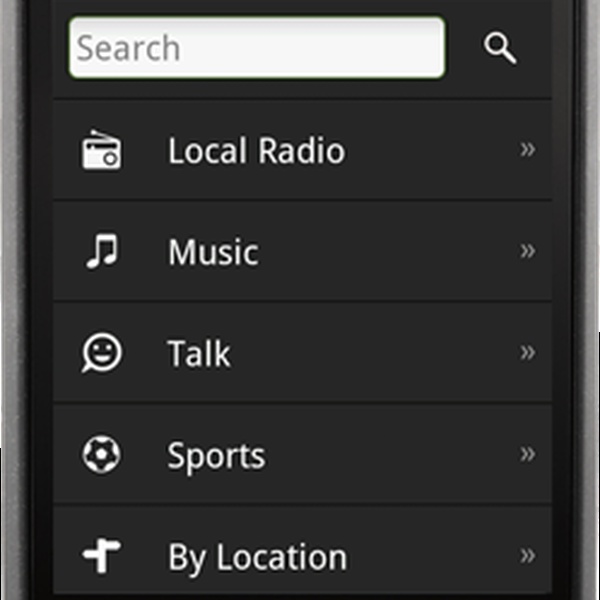The height and width of the screenshot is (600, 600).
Task: Tap the Search text field
Action: tap(256, 47)
